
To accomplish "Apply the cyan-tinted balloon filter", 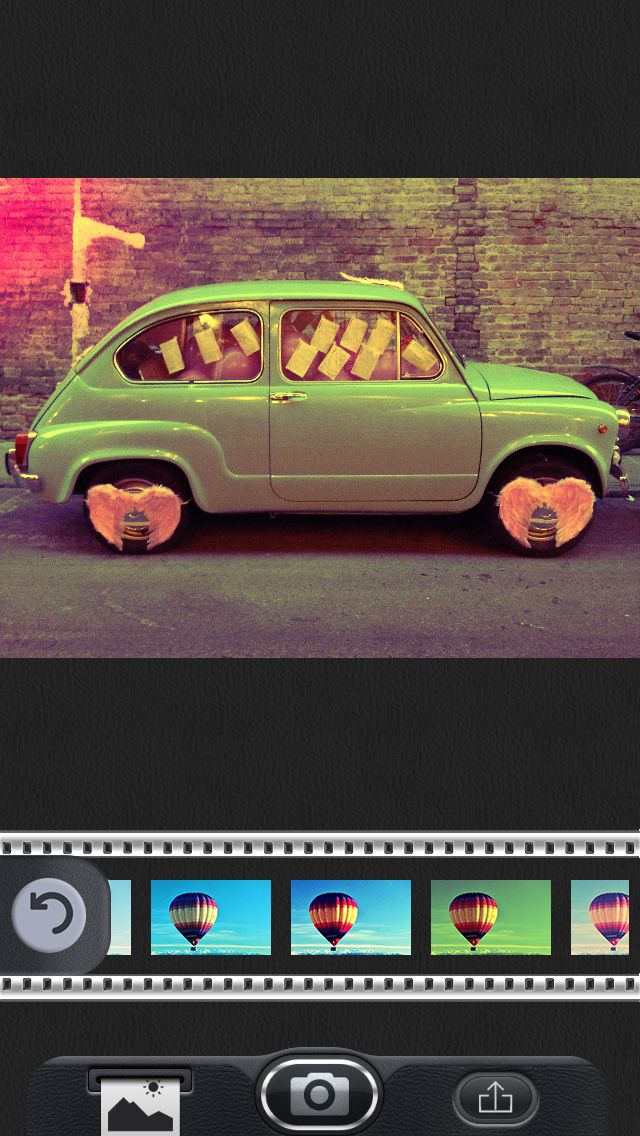I will coord(211,917).
